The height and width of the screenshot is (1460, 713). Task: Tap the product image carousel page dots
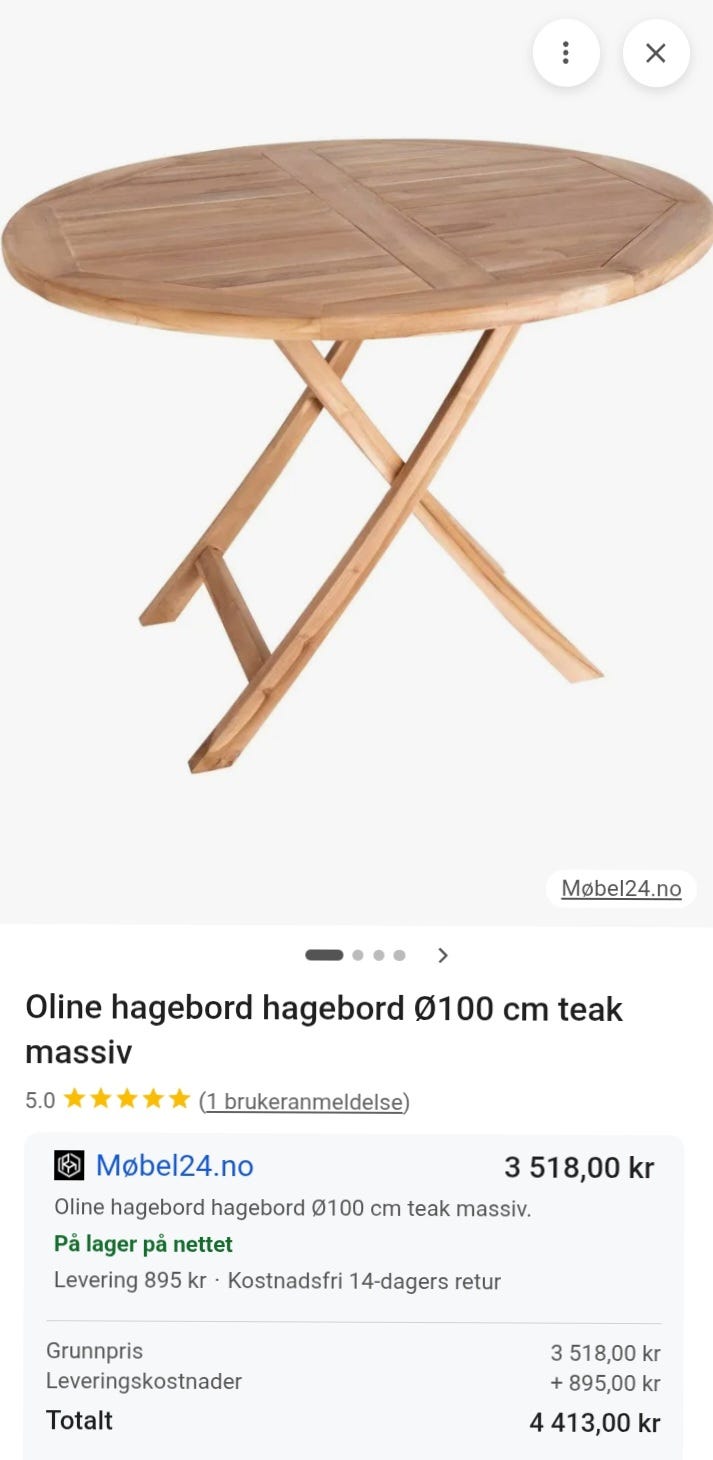pos(356,955)
